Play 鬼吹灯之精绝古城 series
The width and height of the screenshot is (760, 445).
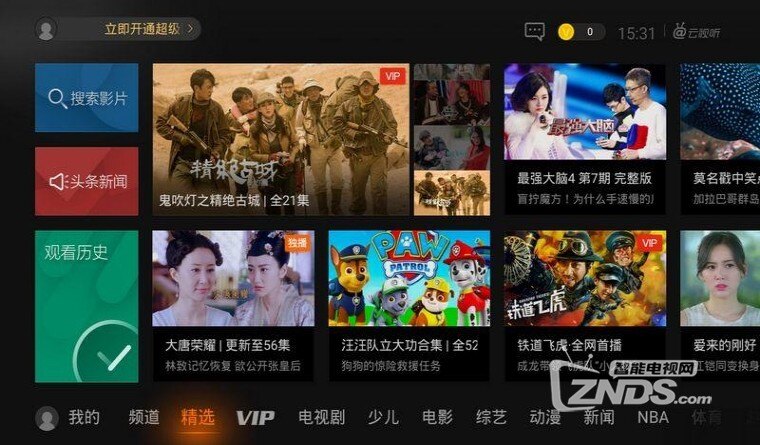coord(281,140)
